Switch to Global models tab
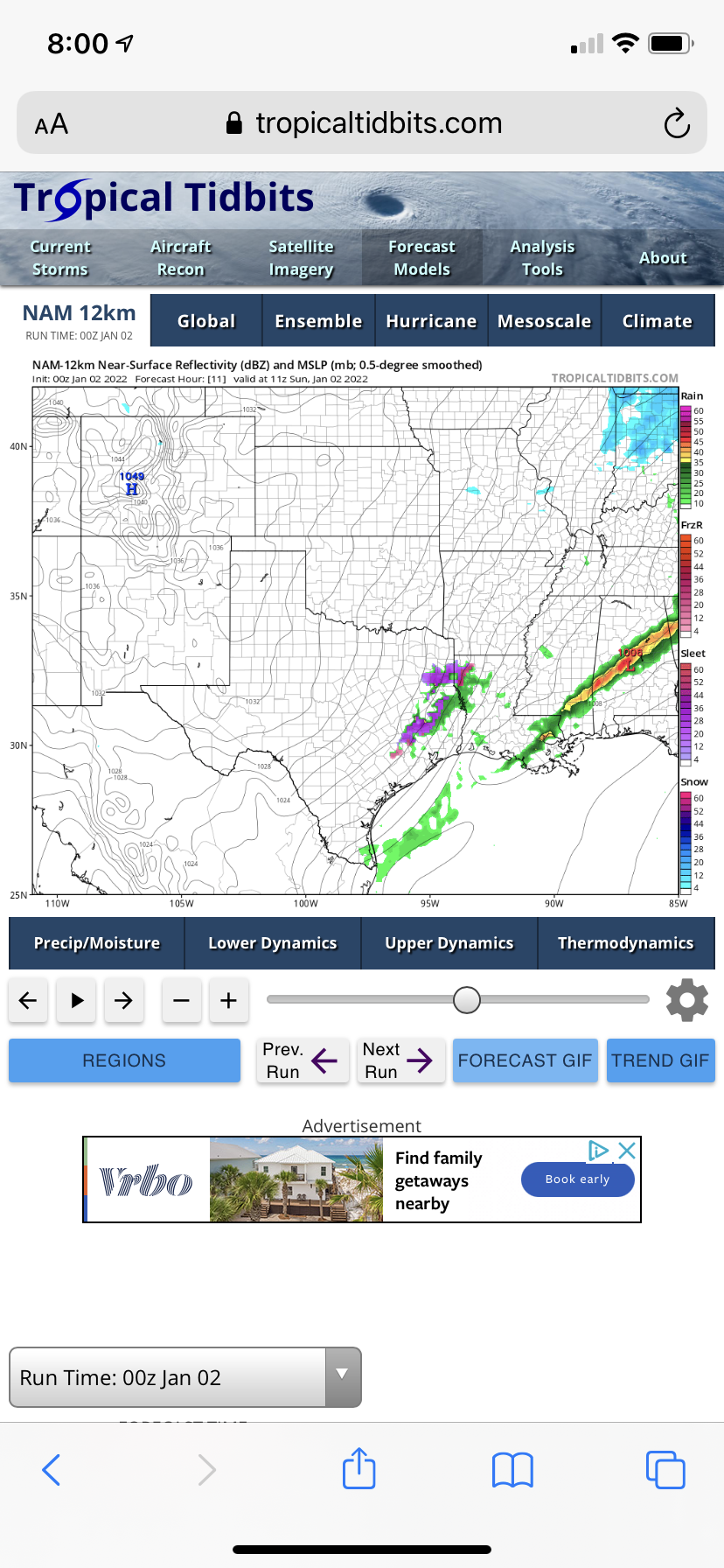The height and width of the screenshot is (1568, 724). pos(206,321)
